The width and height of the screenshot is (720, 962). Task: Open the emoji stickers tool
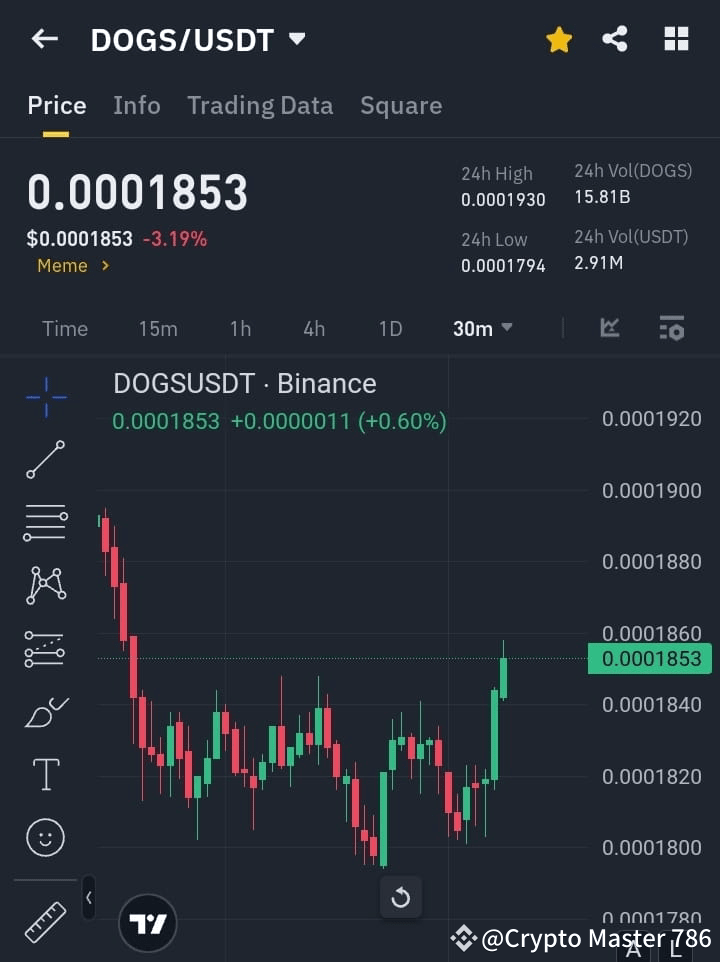coord(45,837)
